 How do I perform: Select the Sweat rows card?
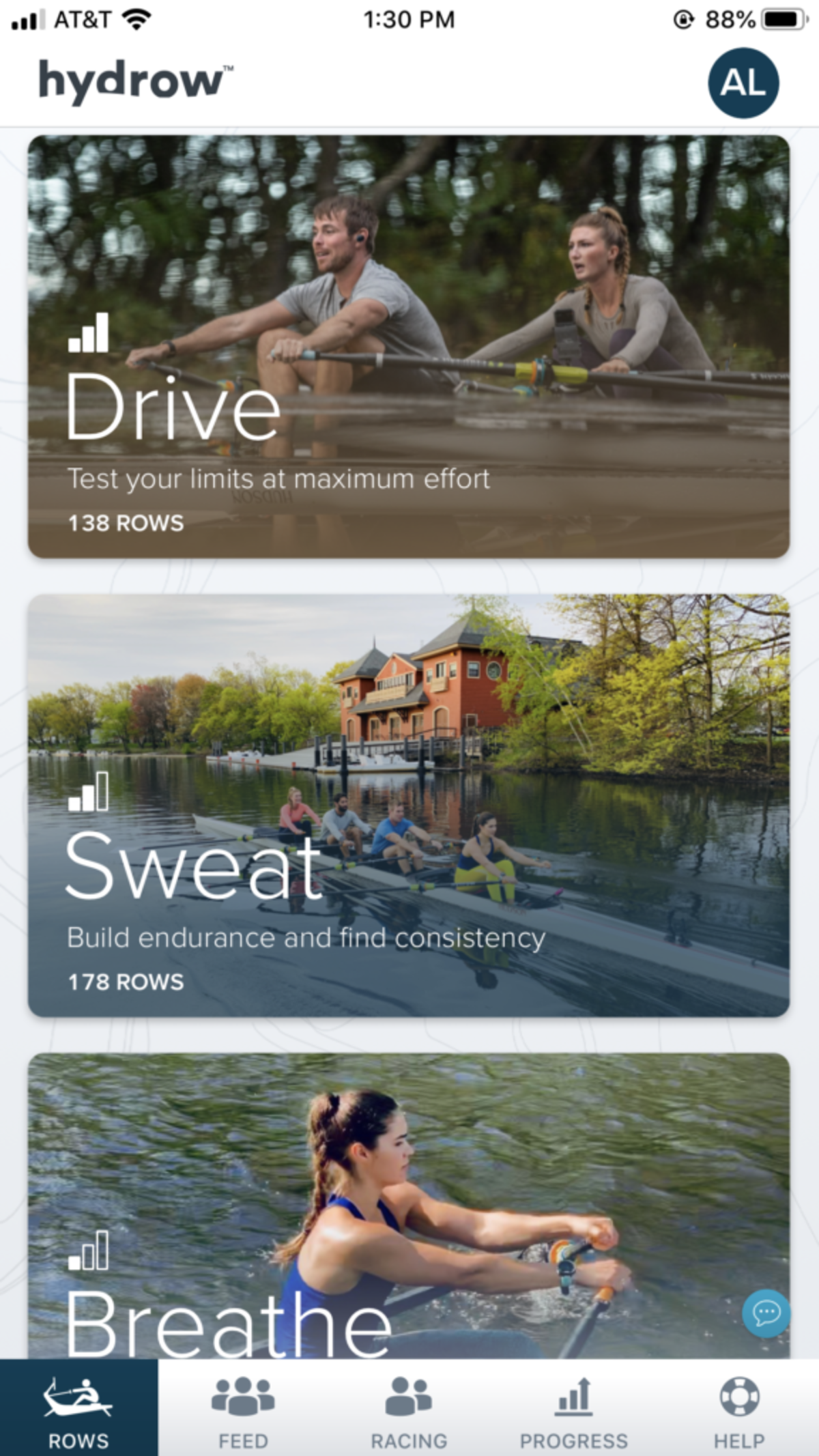coord(408,805)
